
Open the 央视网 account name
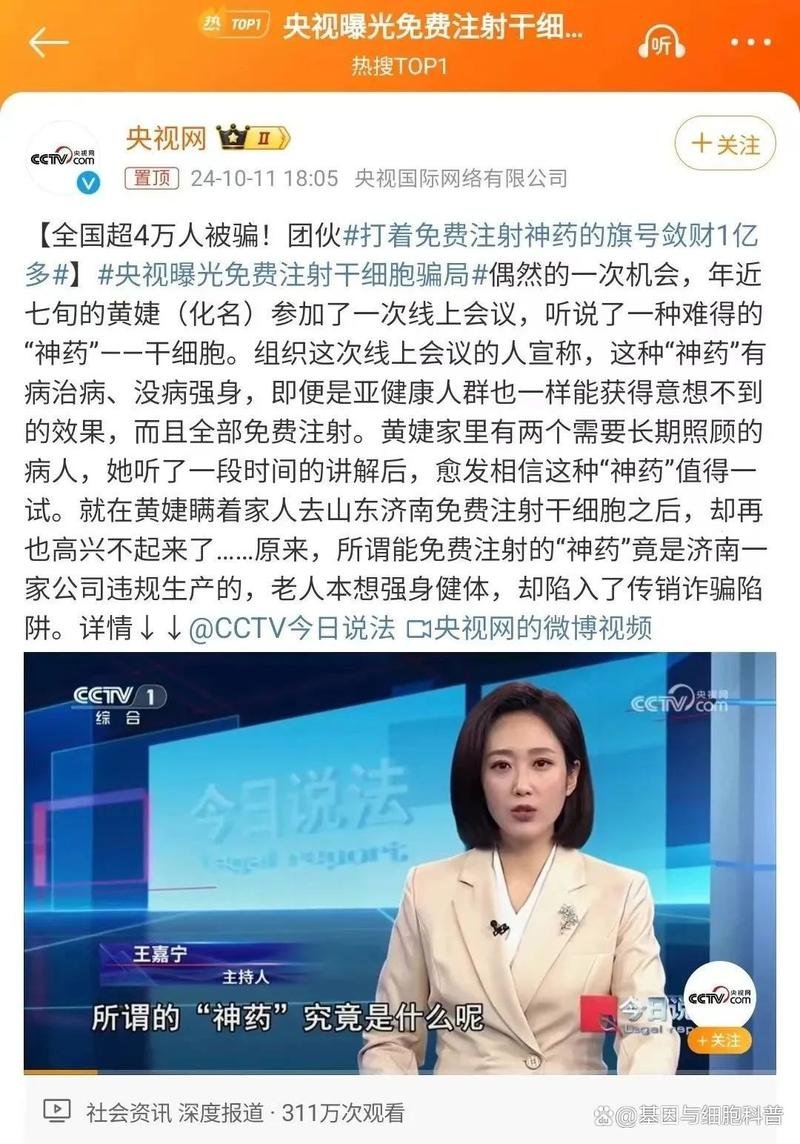[165, 137]
